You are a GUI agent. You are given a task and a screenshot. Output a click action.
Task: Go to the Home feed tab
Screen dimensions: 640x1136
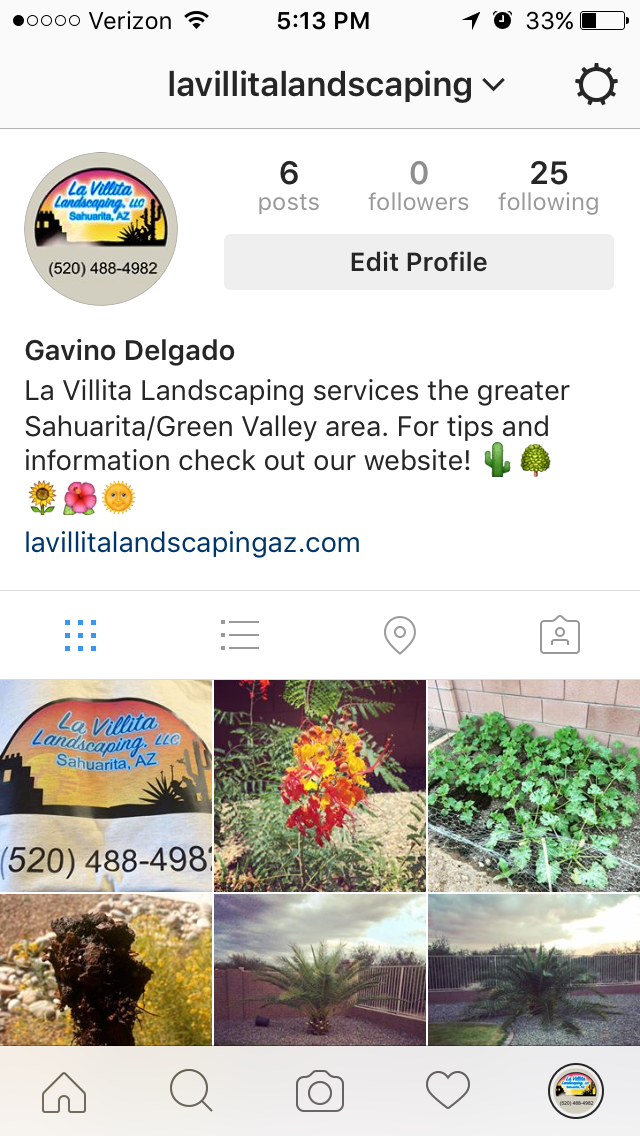point(64,1091)
